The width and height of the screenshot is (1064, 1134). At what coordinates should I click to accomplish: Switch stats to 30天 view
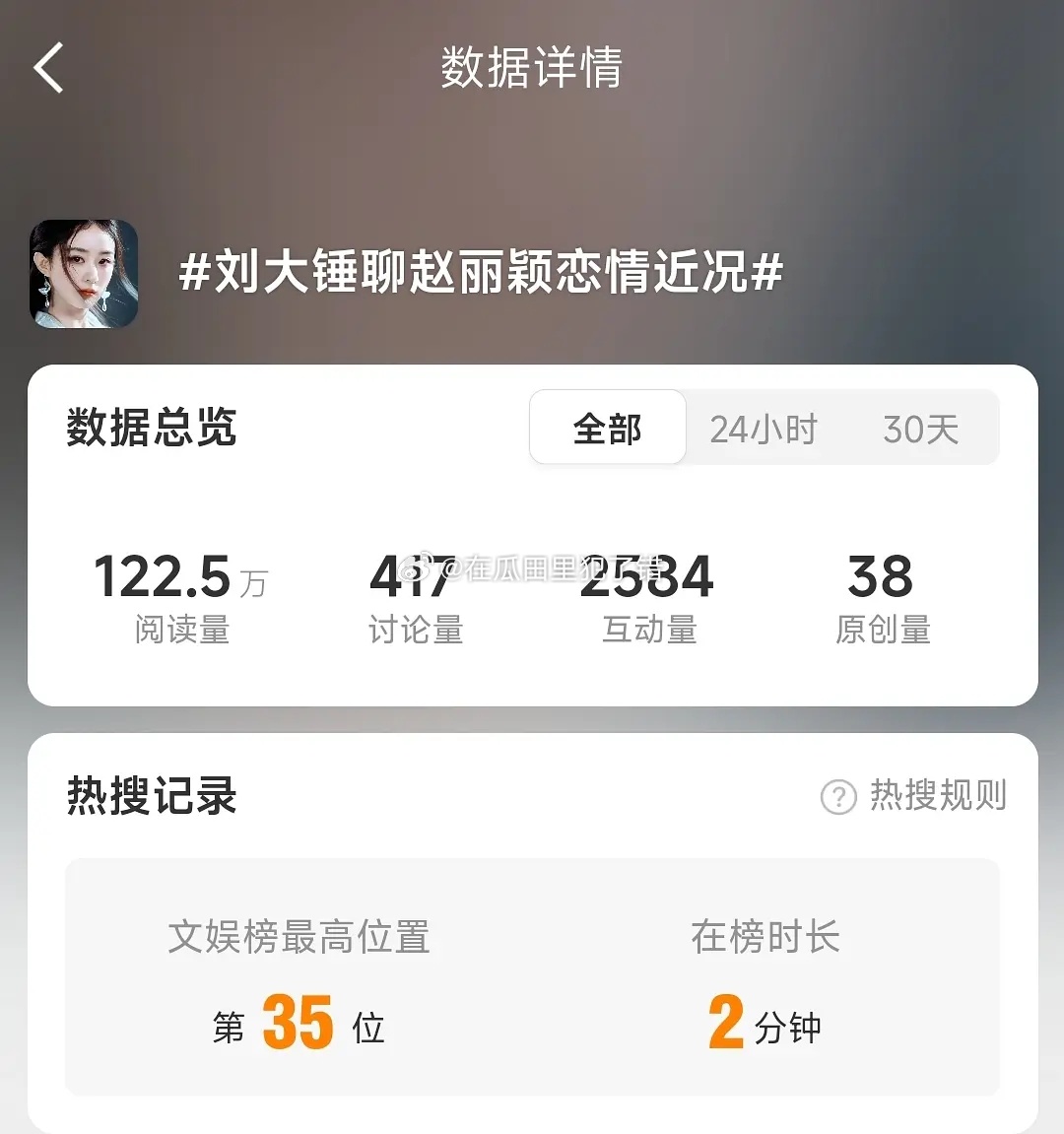[920, 429]
